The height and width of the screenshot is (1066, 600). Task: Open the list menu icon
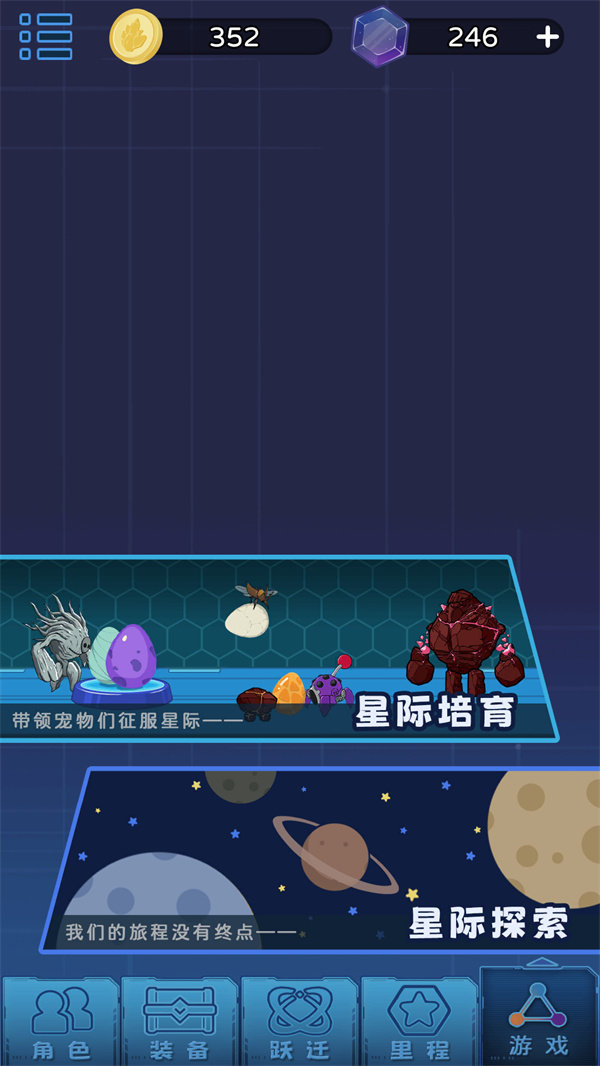[46, 37]
